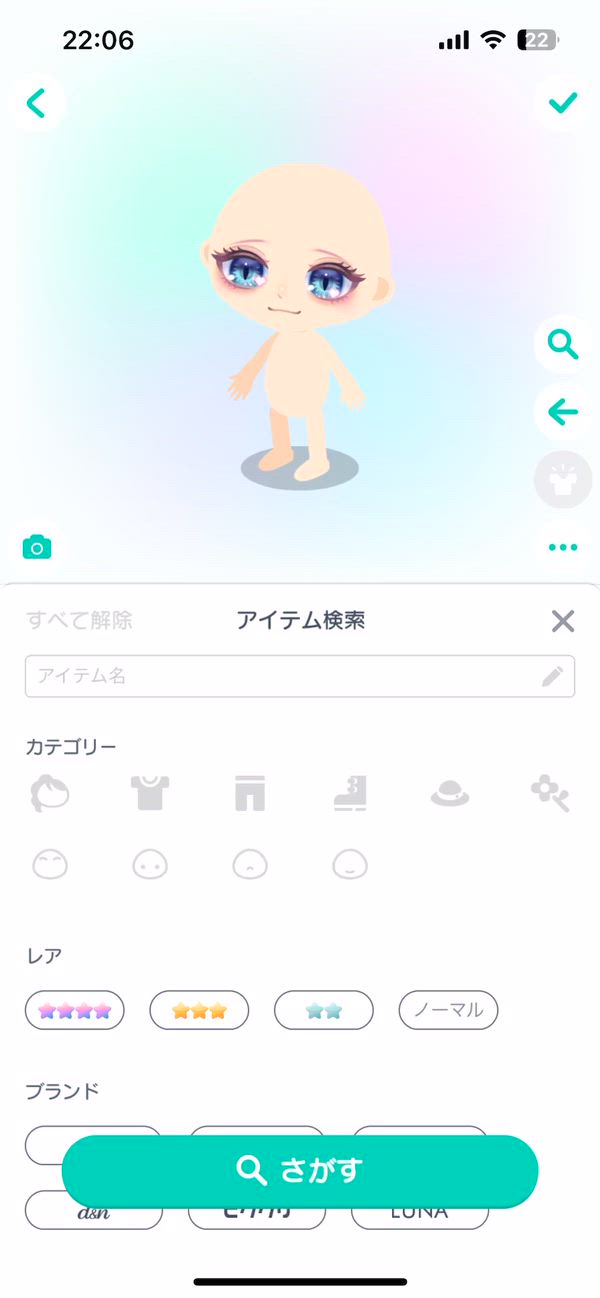Tap the green left arrow icon
The image size is (600, 1298).
563,412
